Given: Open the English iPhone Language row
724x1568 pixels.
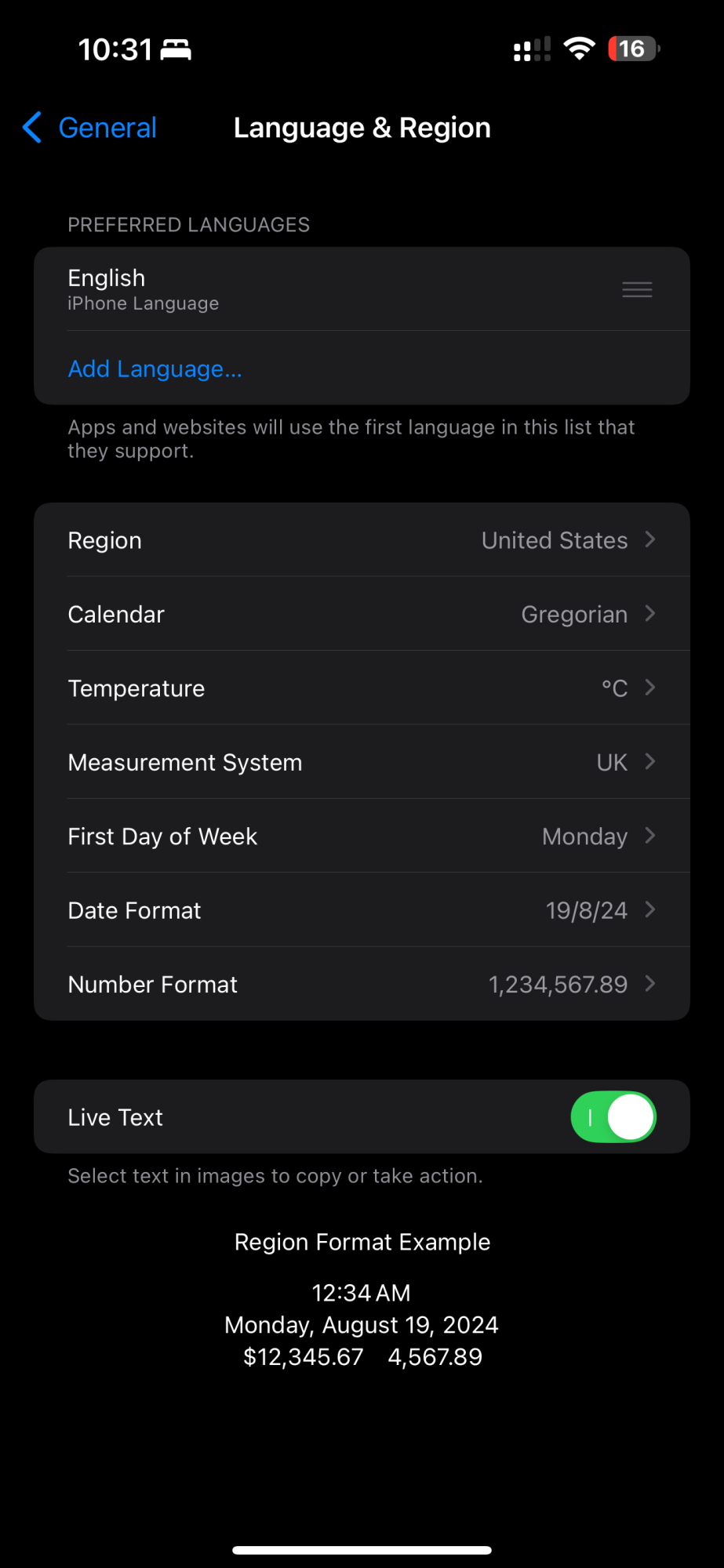Looking at the screenshot, I should point(362,289).
